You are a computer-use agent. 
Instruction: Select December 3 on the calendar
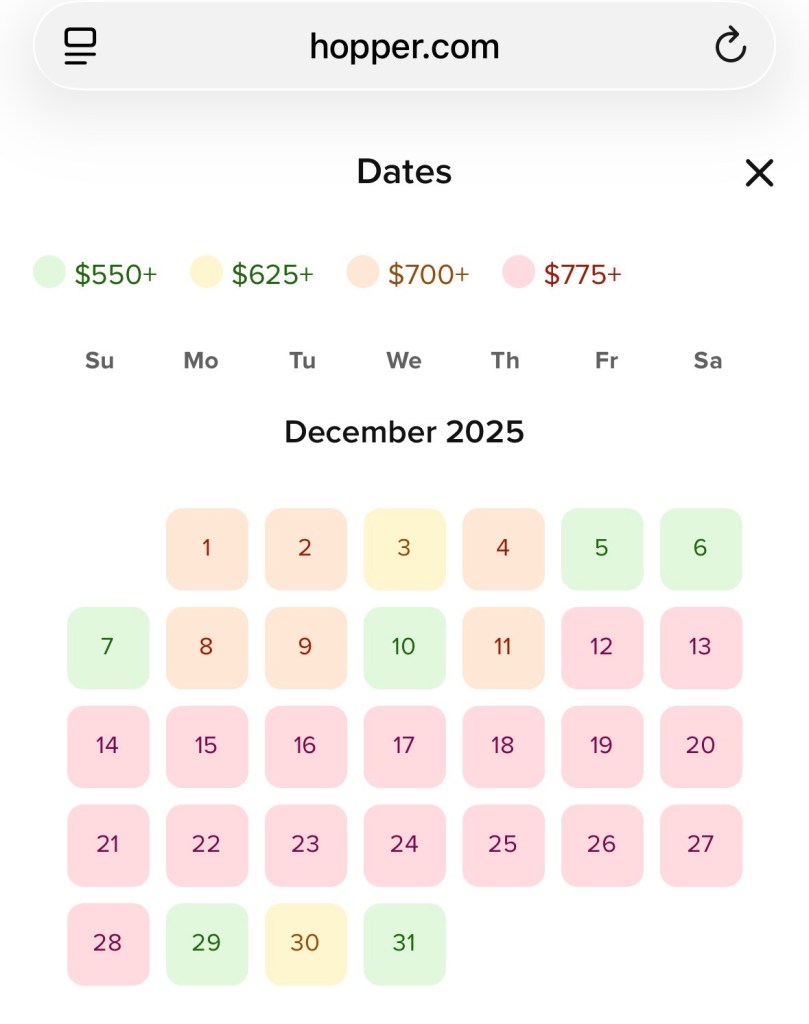pos(404,548)
